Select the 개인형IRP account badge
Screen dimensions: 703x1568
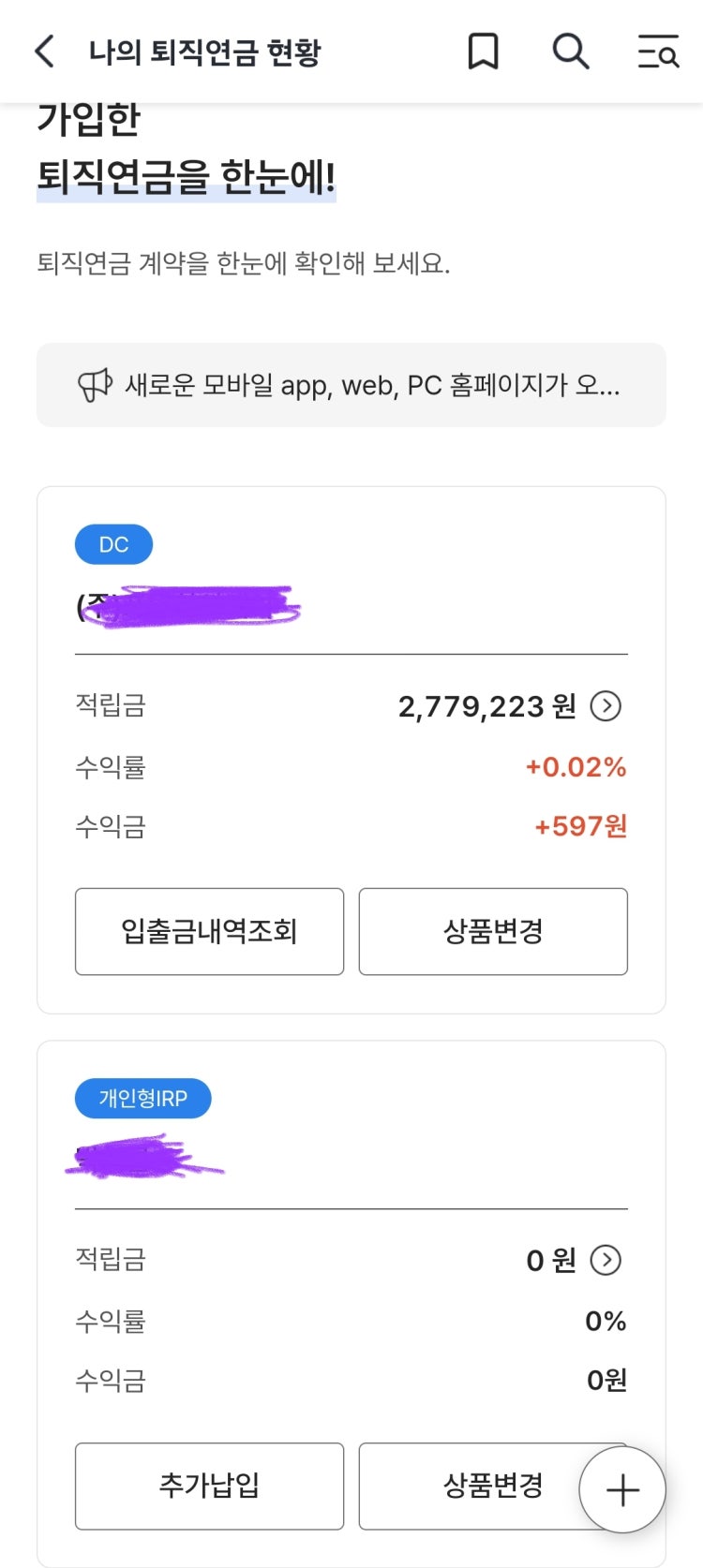(x=143, y=1098)
